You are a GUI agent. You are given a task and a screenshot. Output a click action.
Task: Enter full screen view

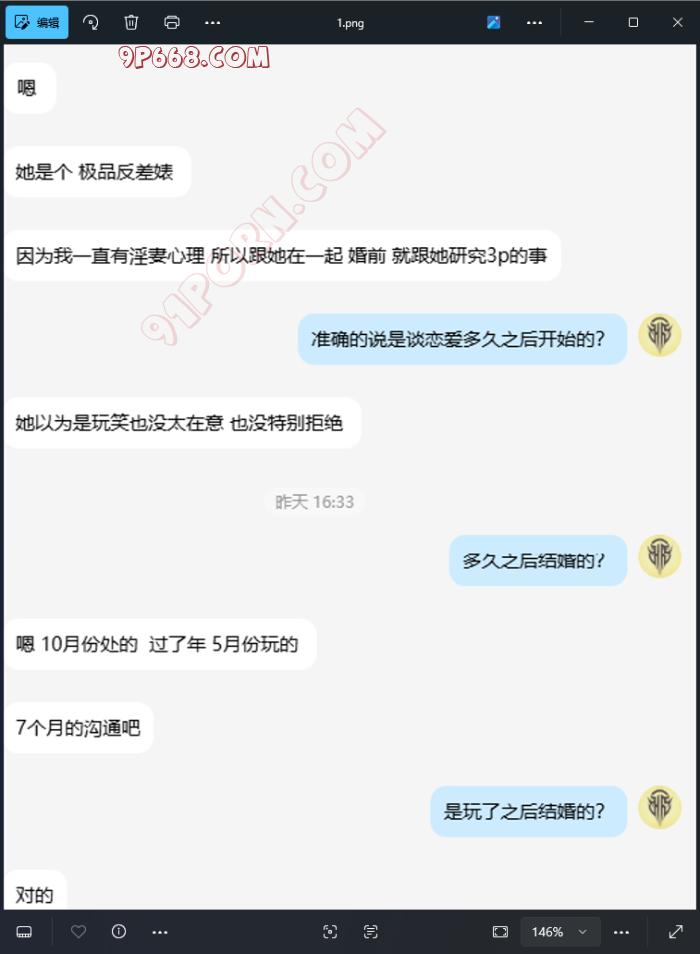676,932
